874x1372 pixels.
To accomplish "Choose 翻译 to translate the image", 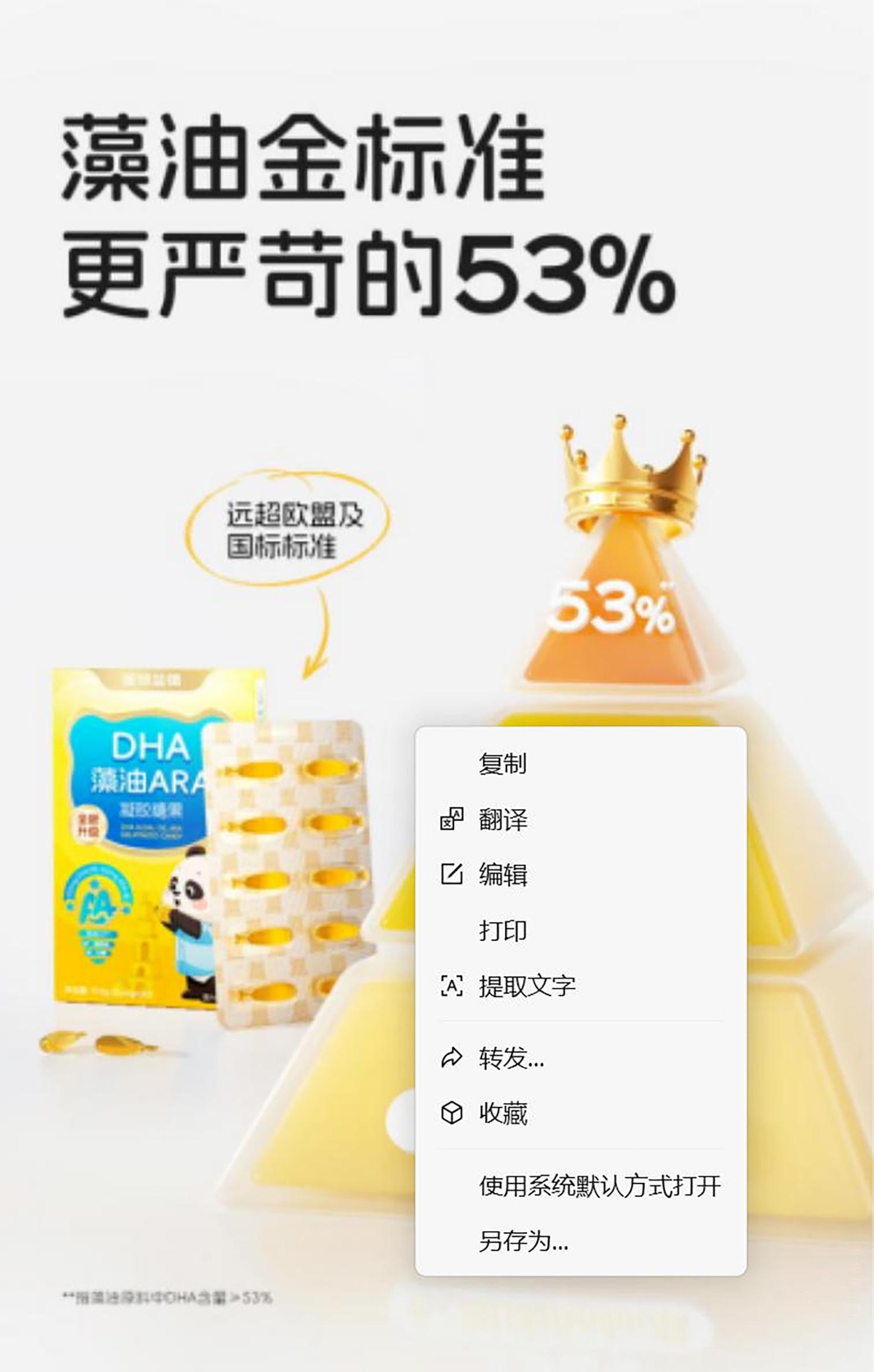I will [x=580, y=819].
